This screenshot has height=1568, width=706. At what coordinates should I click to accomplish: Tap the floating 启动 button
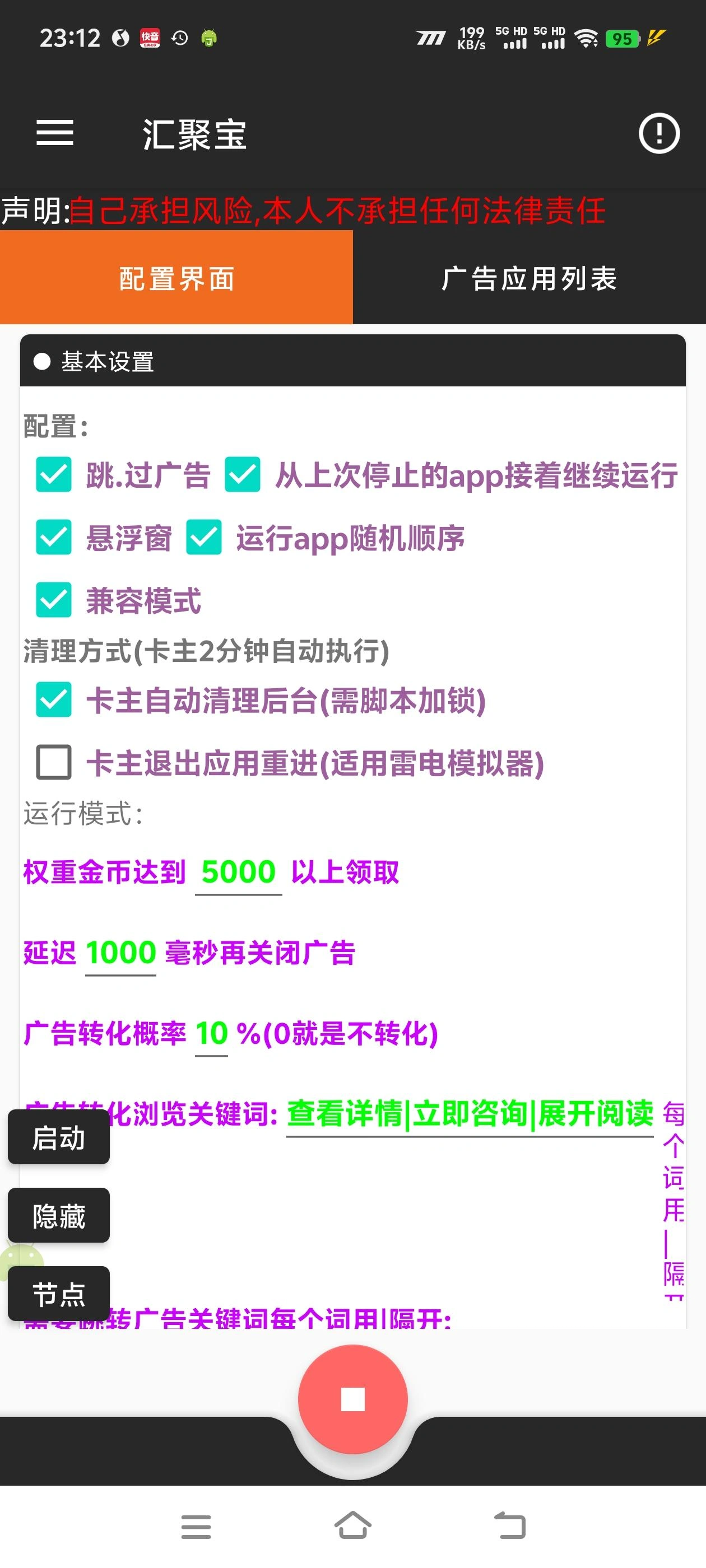(58, 1137)
